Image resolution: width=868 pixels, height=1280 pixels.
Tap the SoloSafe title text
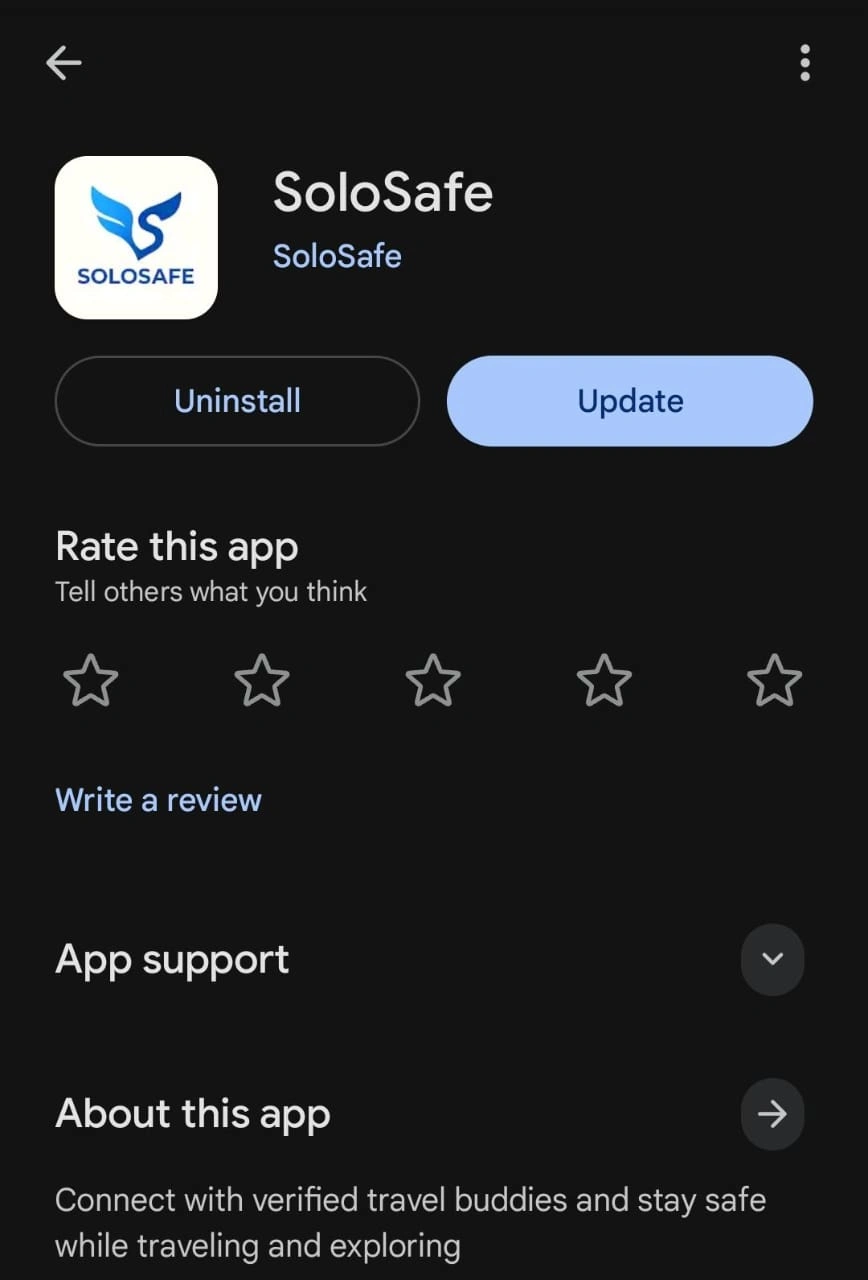coord(383,192)
